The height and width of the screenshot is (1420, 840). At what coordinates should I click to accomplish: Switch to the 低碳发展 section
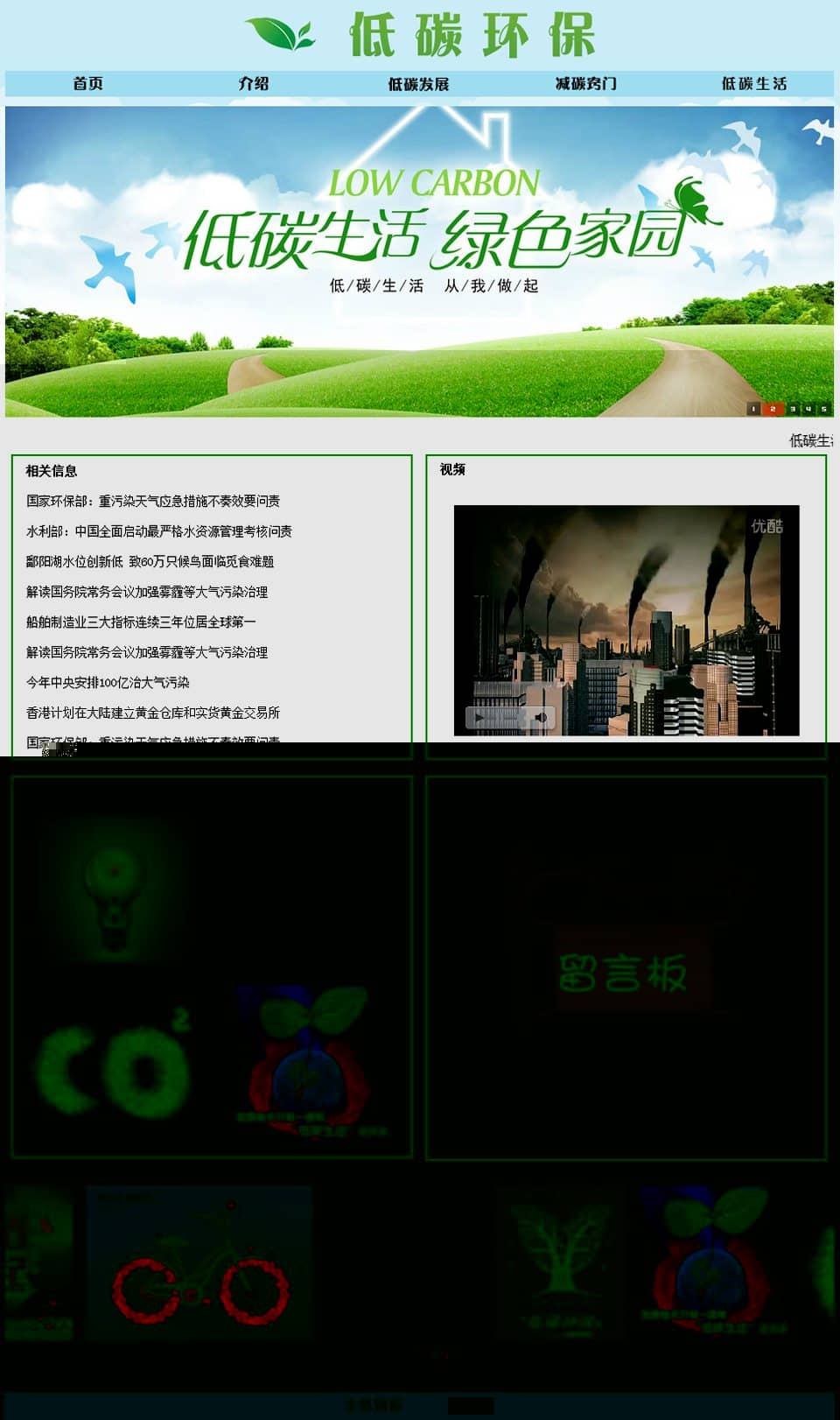(418, 84)
